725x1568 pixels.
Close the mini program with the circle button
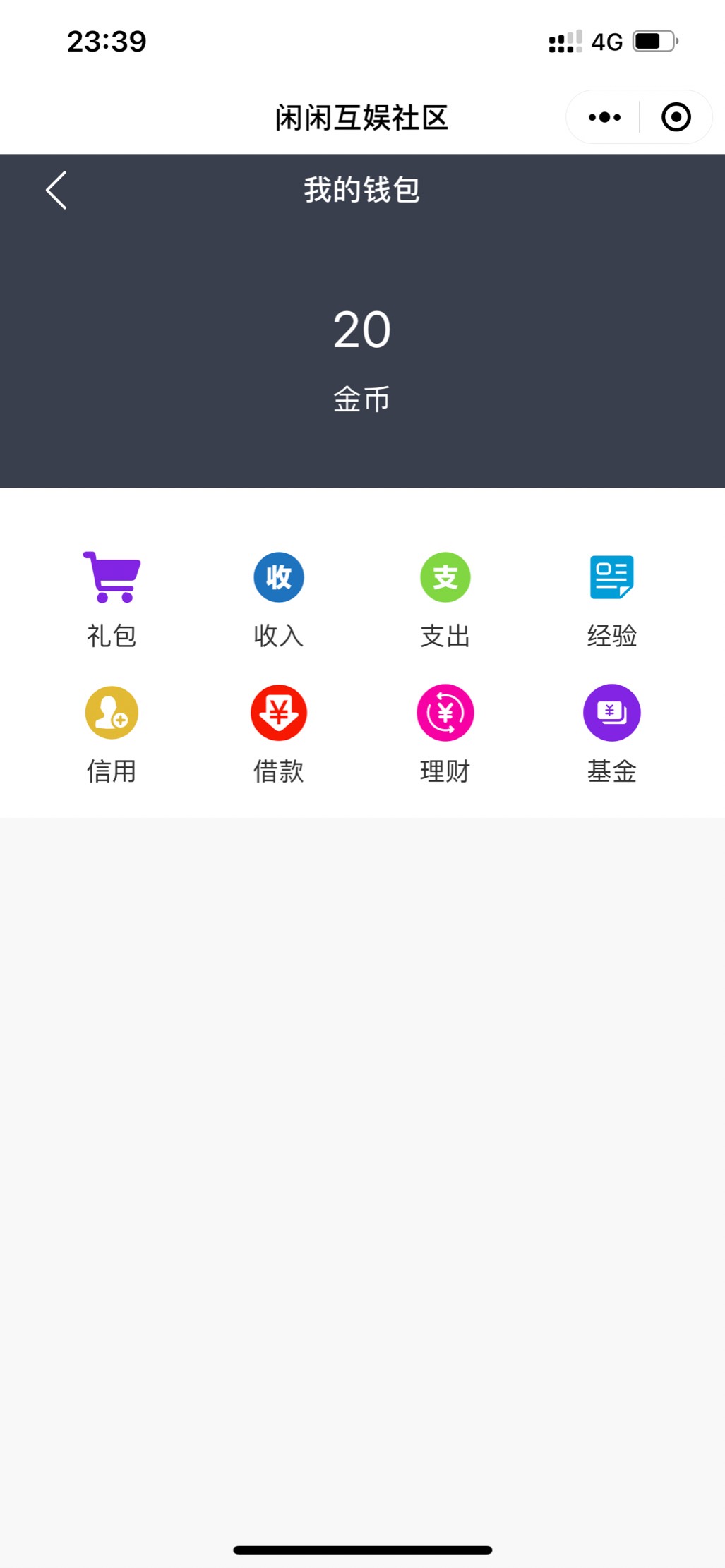coord(676,117)
